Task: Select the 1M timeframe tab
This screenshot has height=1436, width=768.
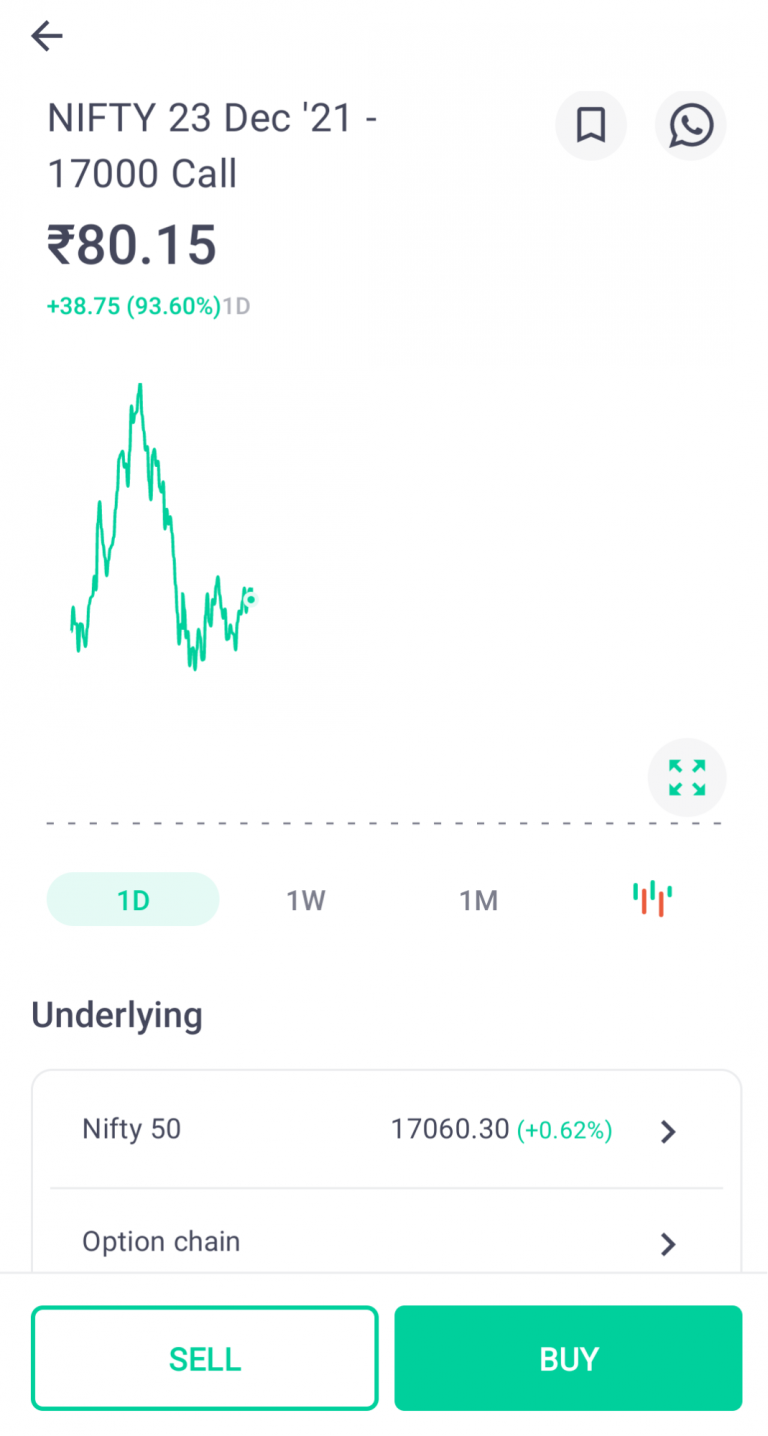Action: tap(479, 899)
